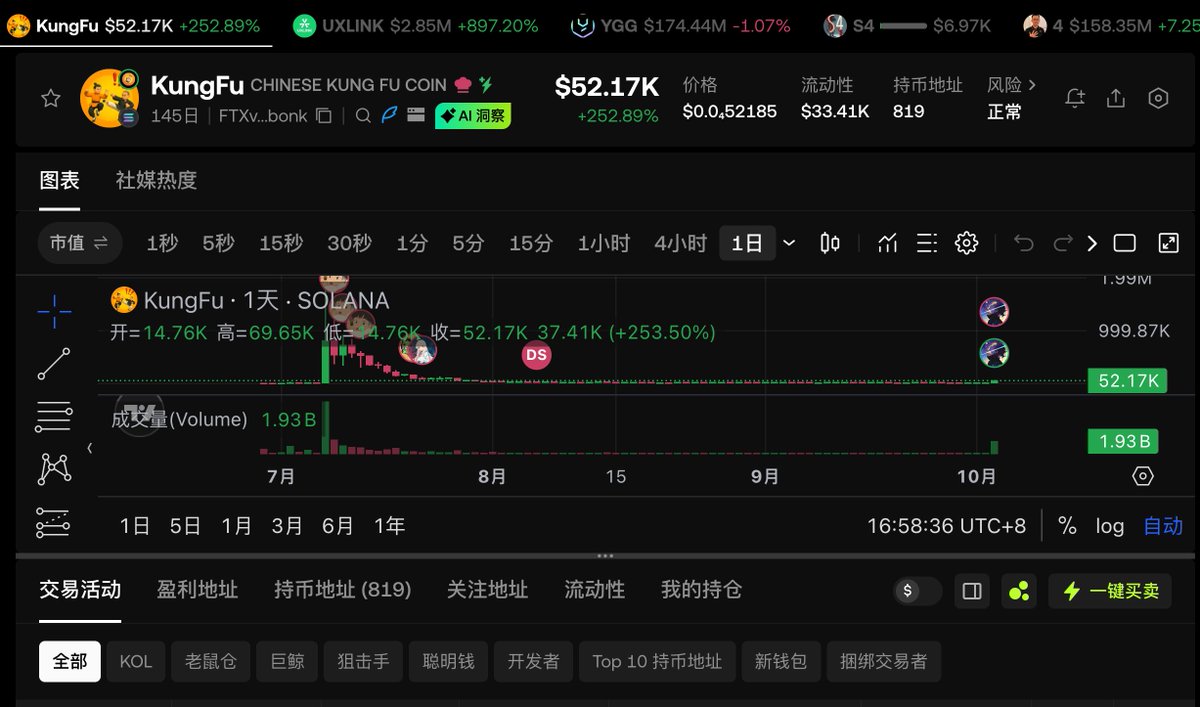The image size is (1200, 707).
Task: Open the AI 洞察 insights button
Action: click(x=473, y=116)
